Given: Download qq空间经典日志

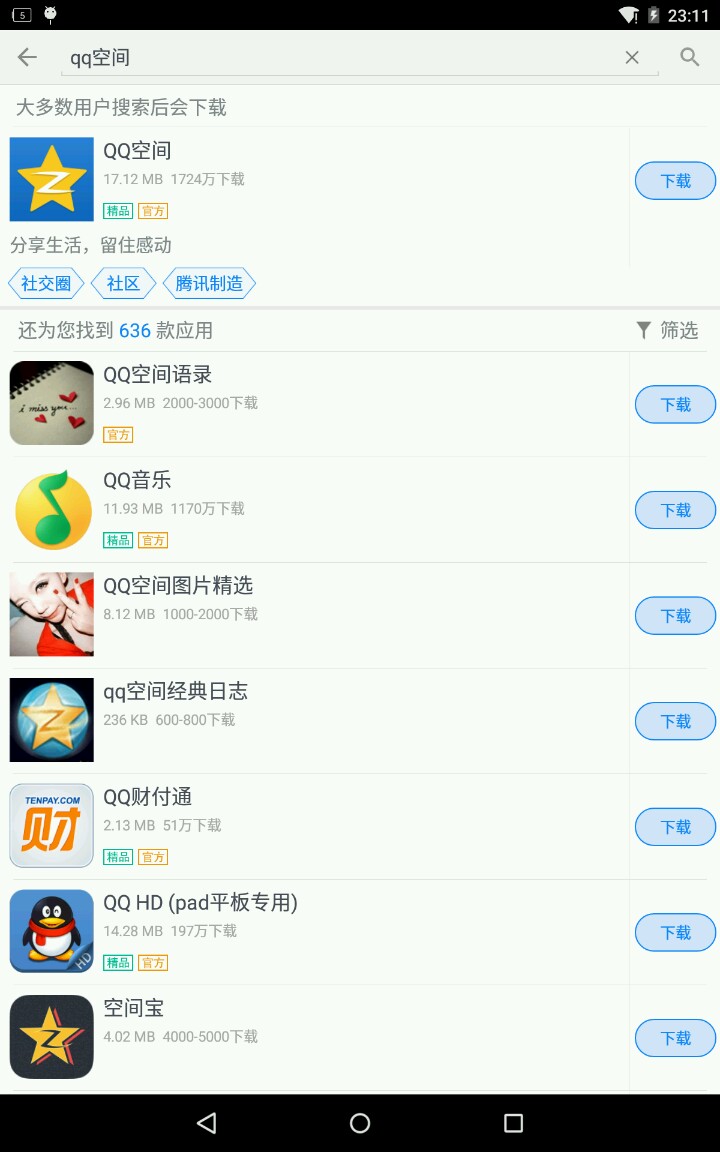Looking at the screenshot, I should pos(675,721).
